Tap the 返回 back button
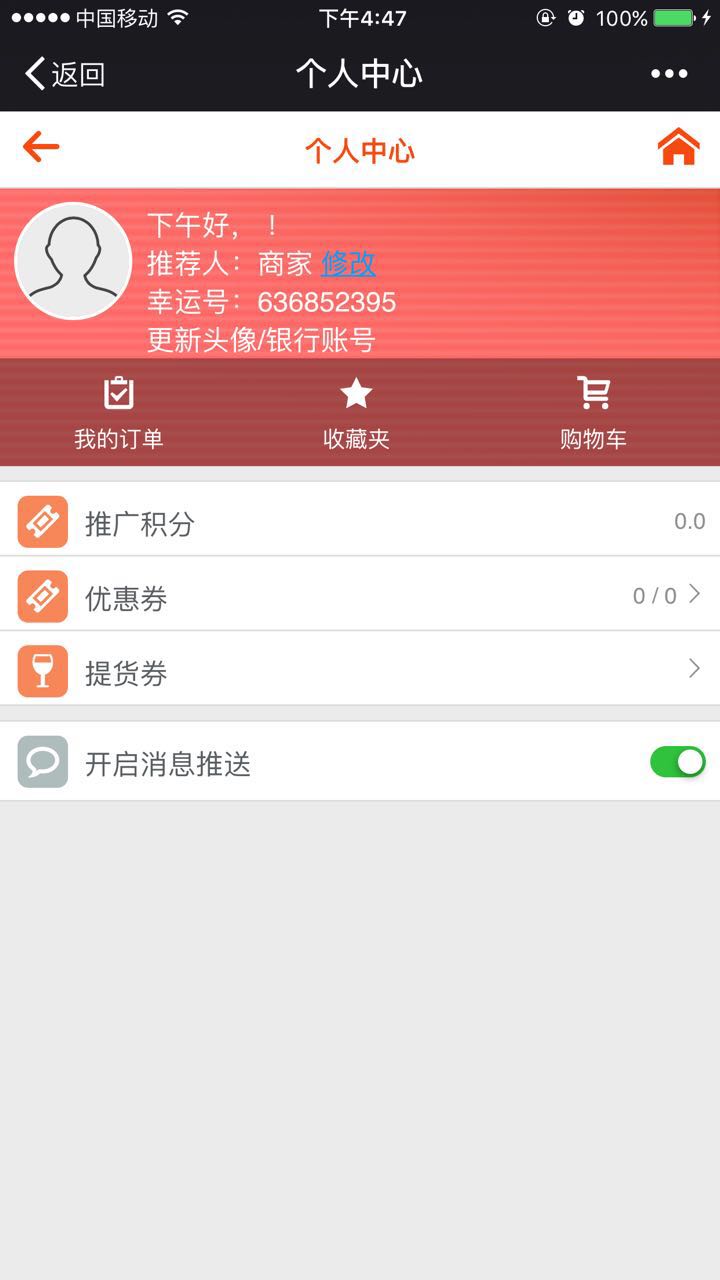 (65, 74)
